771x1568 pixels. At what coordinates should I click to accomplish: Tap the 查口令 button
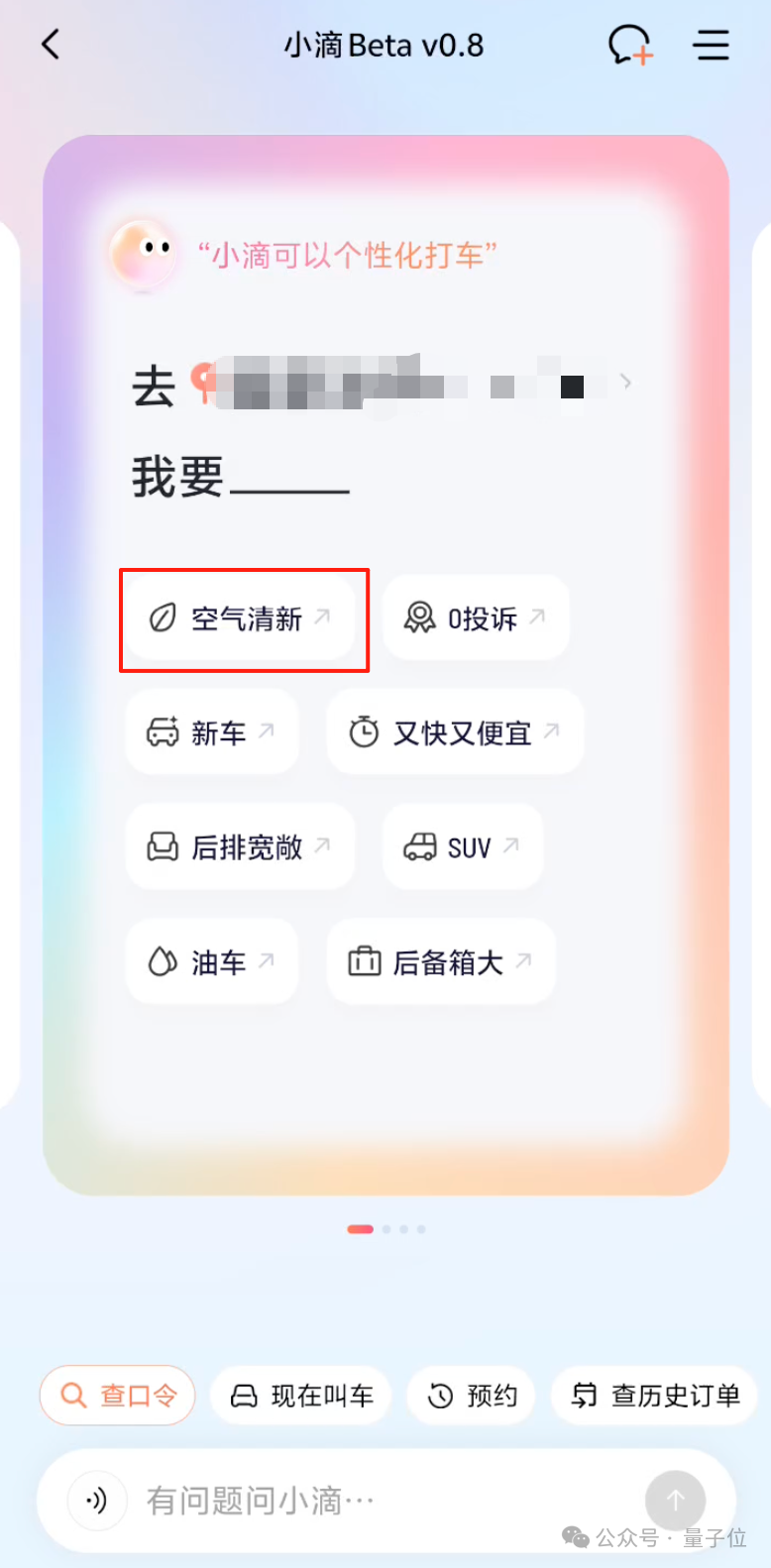tap(117, 1396)
